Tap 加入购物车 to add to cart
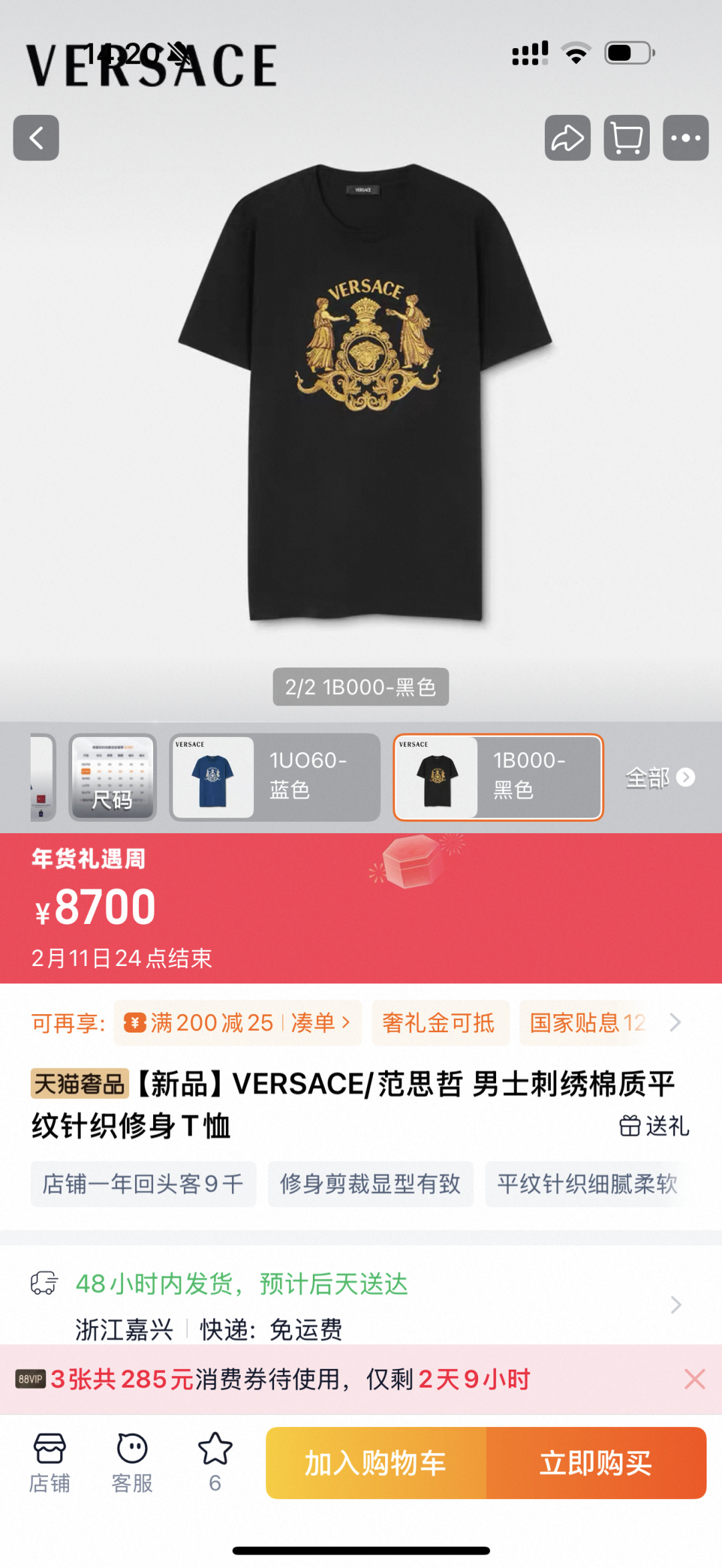The height and width of the screenshot is (1568, 722). (376, 1463)
